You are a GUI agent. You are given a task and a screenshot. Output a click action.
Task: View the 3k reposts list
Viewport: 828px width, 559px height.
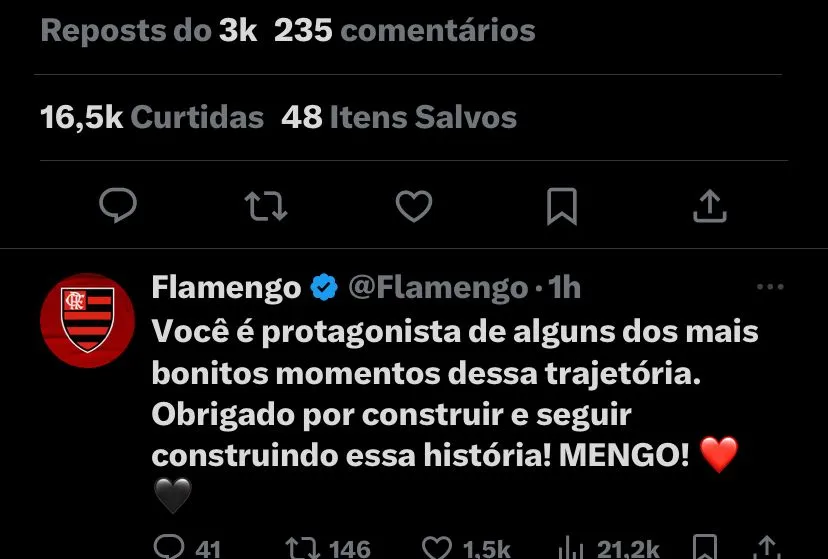[x=149, y=31]
